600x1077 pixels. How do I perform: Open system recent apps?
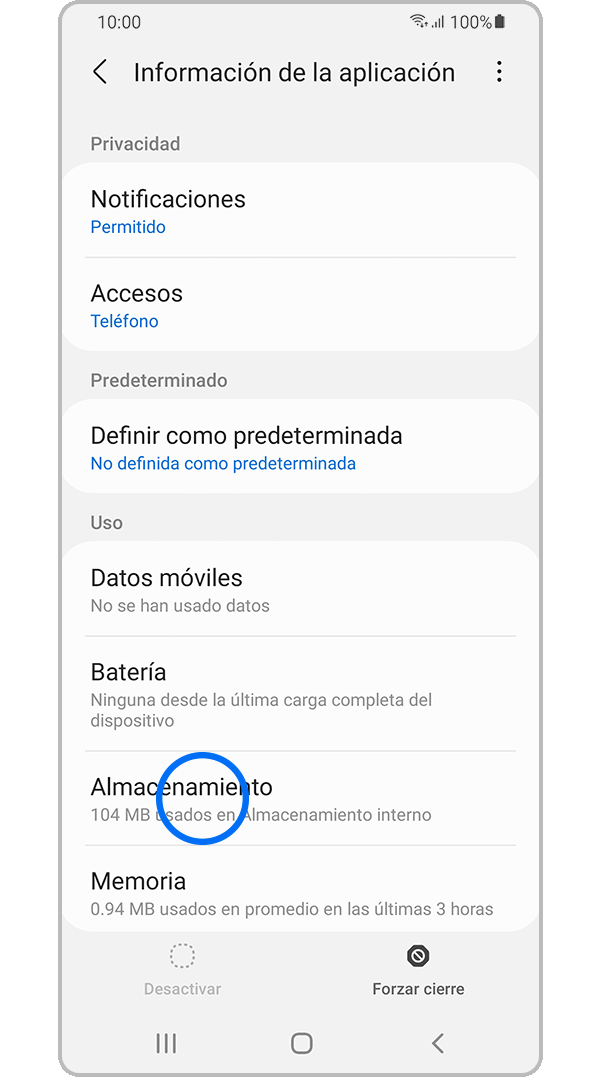click(166, 1043)
